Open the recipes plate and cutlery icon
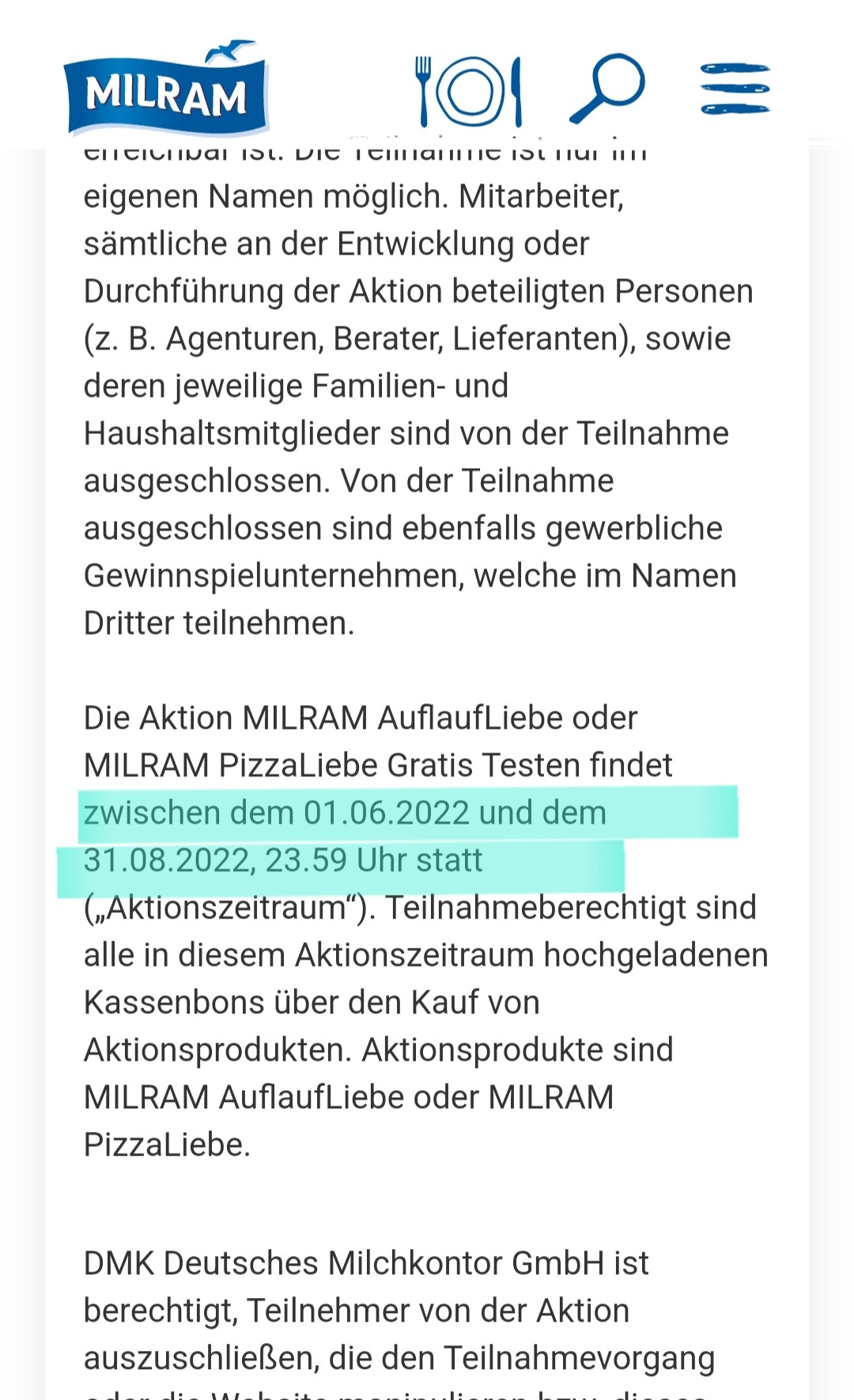 click(x=468, y=91)
